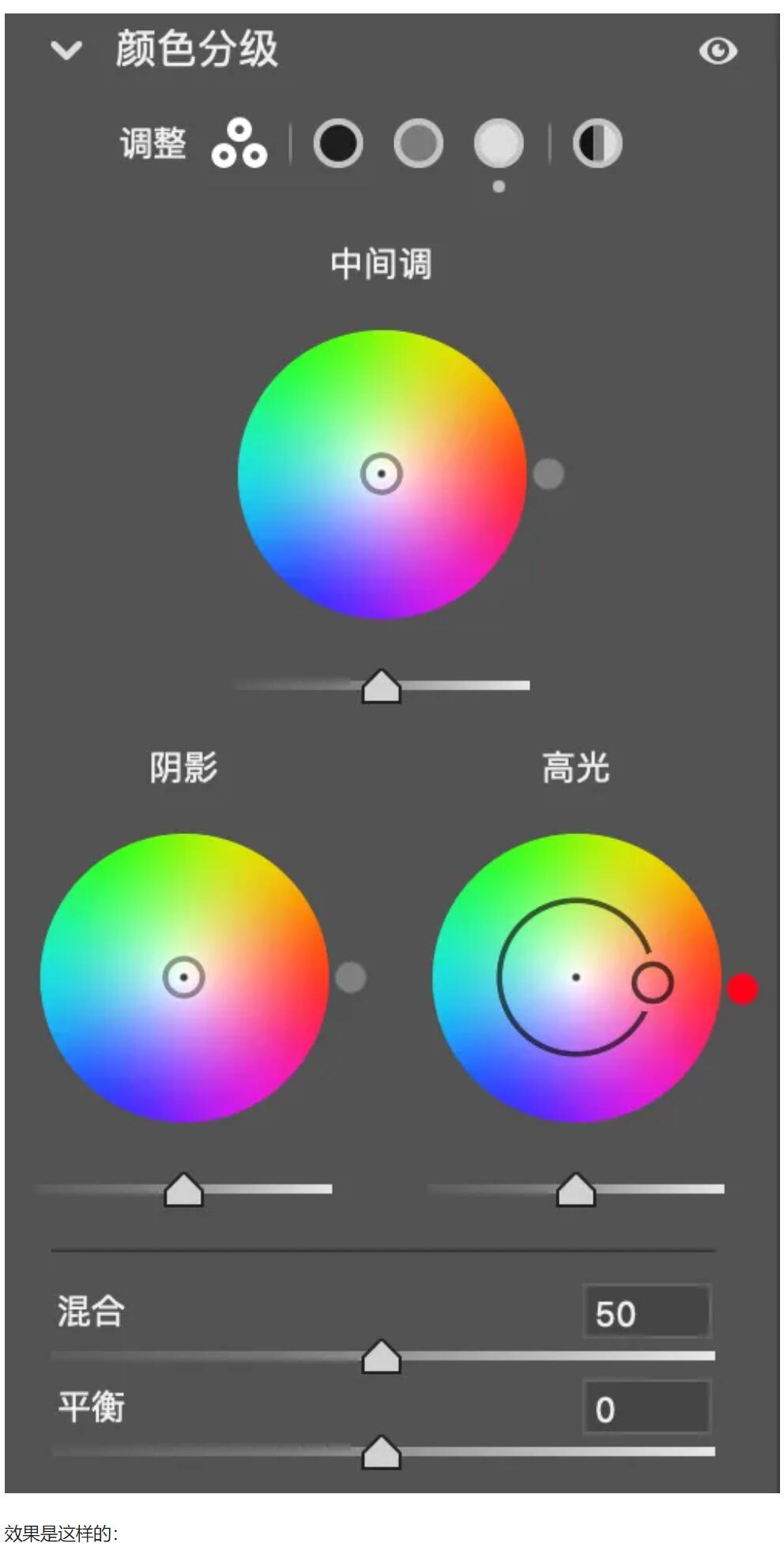Tap the 高光 luminance slider handle
This screenshot has width=784, height=1547.
576,1190
